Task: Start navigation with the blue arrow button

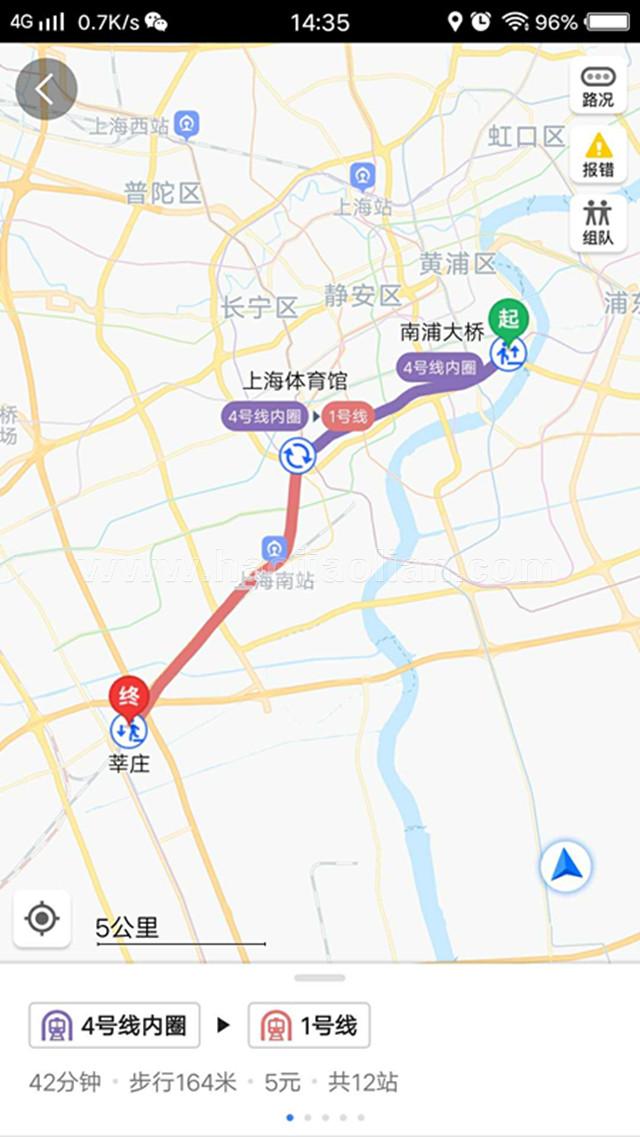Action: click(x=566, y=866)
